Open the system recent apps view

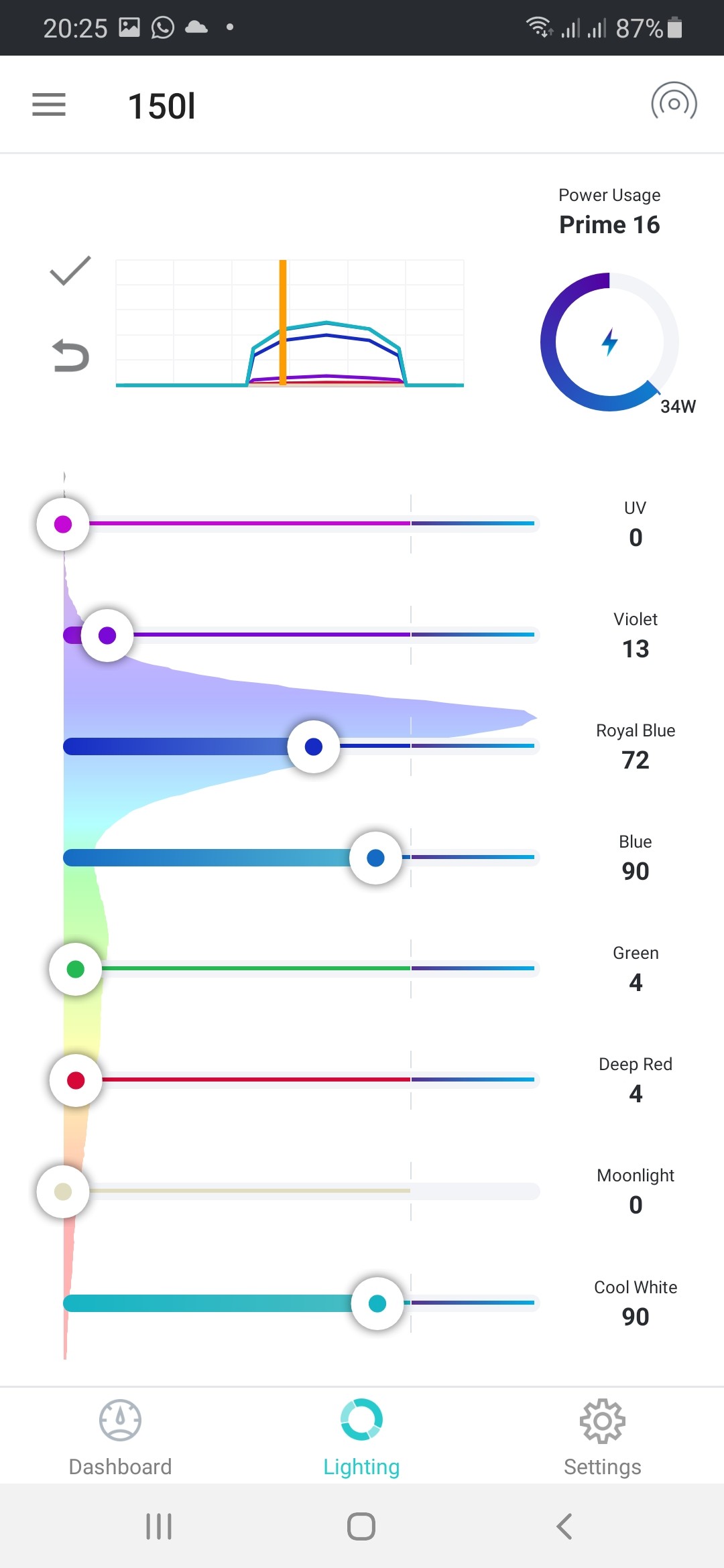pos(159,1526)
